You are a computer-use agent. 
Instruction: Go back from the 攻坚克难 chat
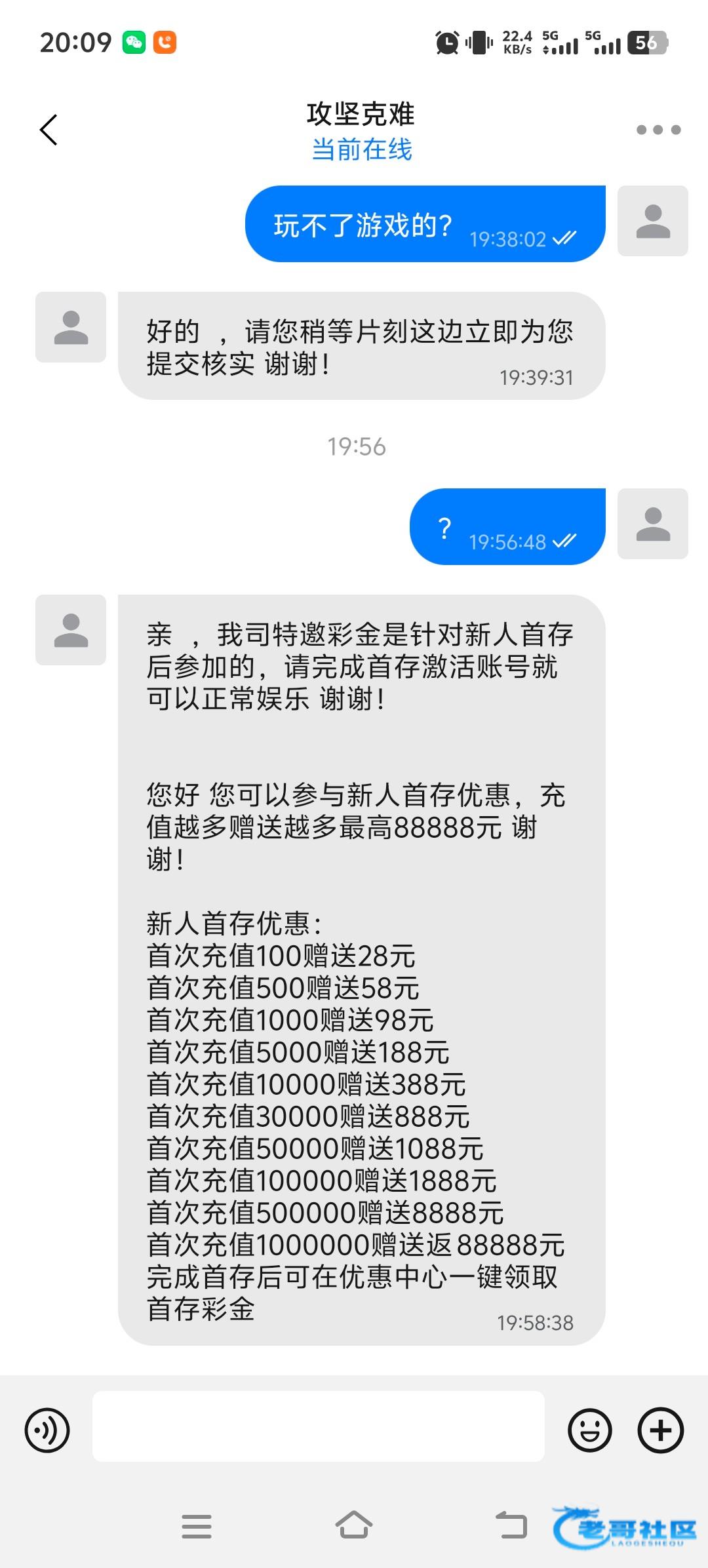point(49,130)
